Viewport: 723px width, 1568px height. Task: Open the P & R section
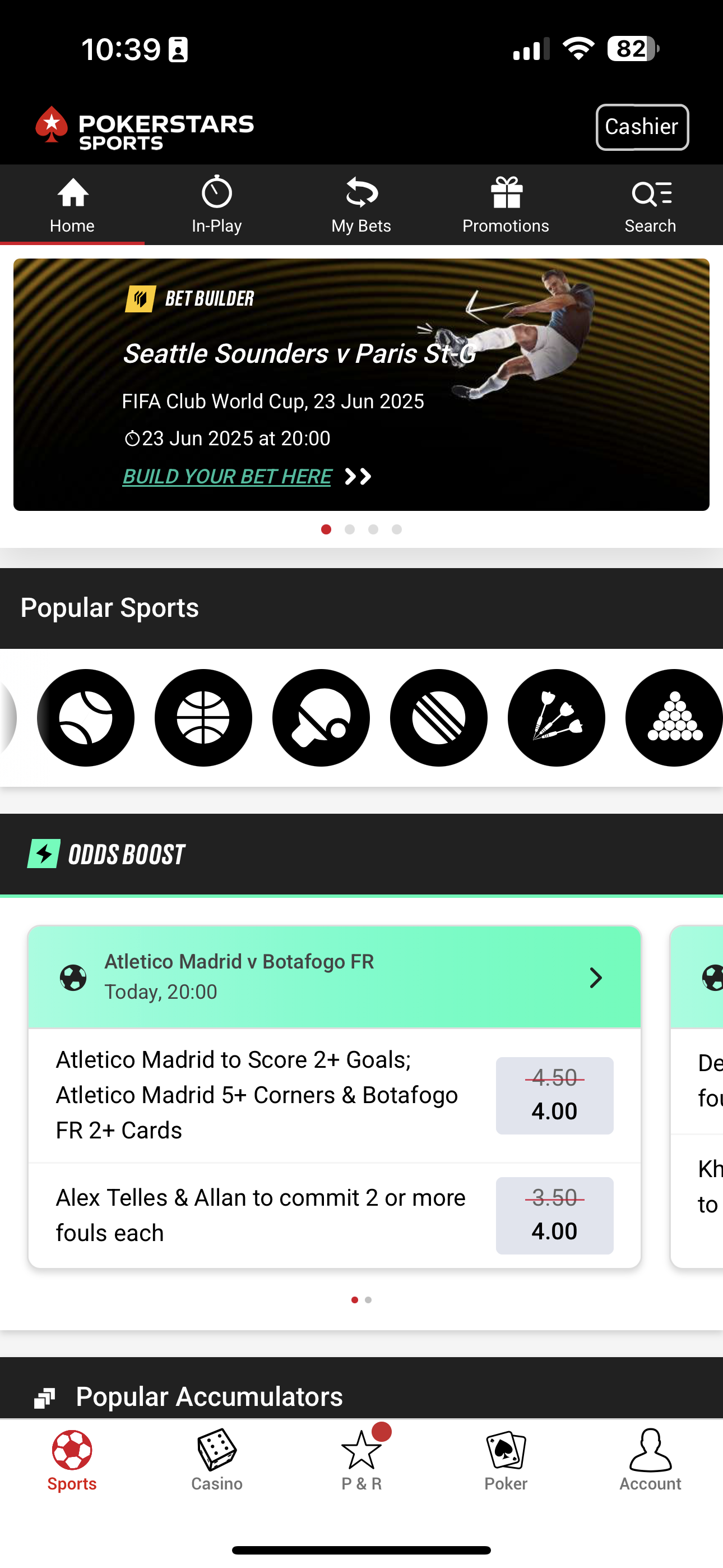tap(361, 1460)
